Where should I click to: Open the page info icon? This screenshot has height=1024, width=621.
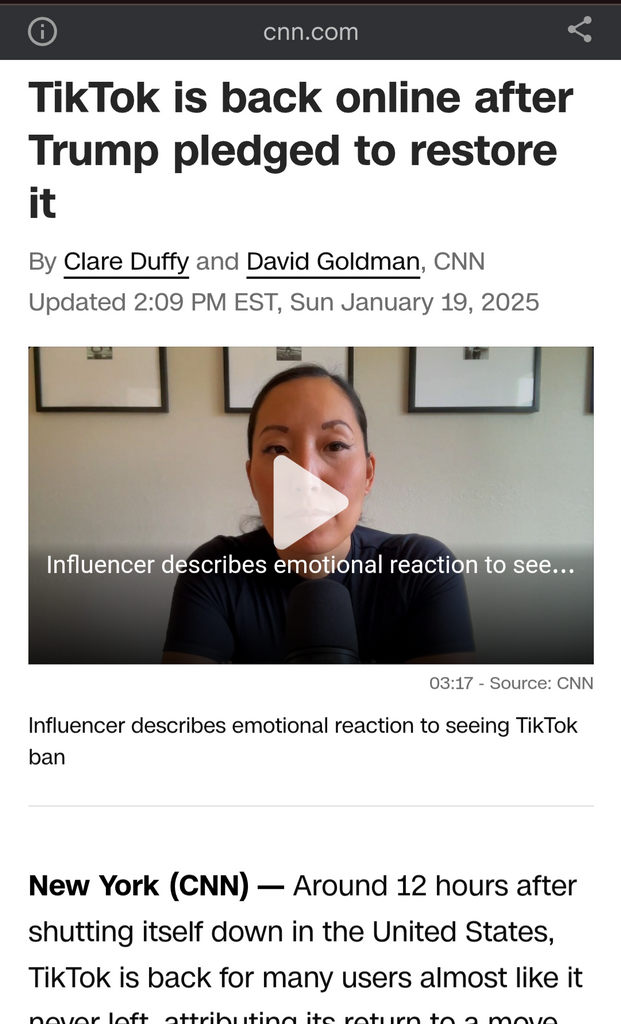click(42, 31)
